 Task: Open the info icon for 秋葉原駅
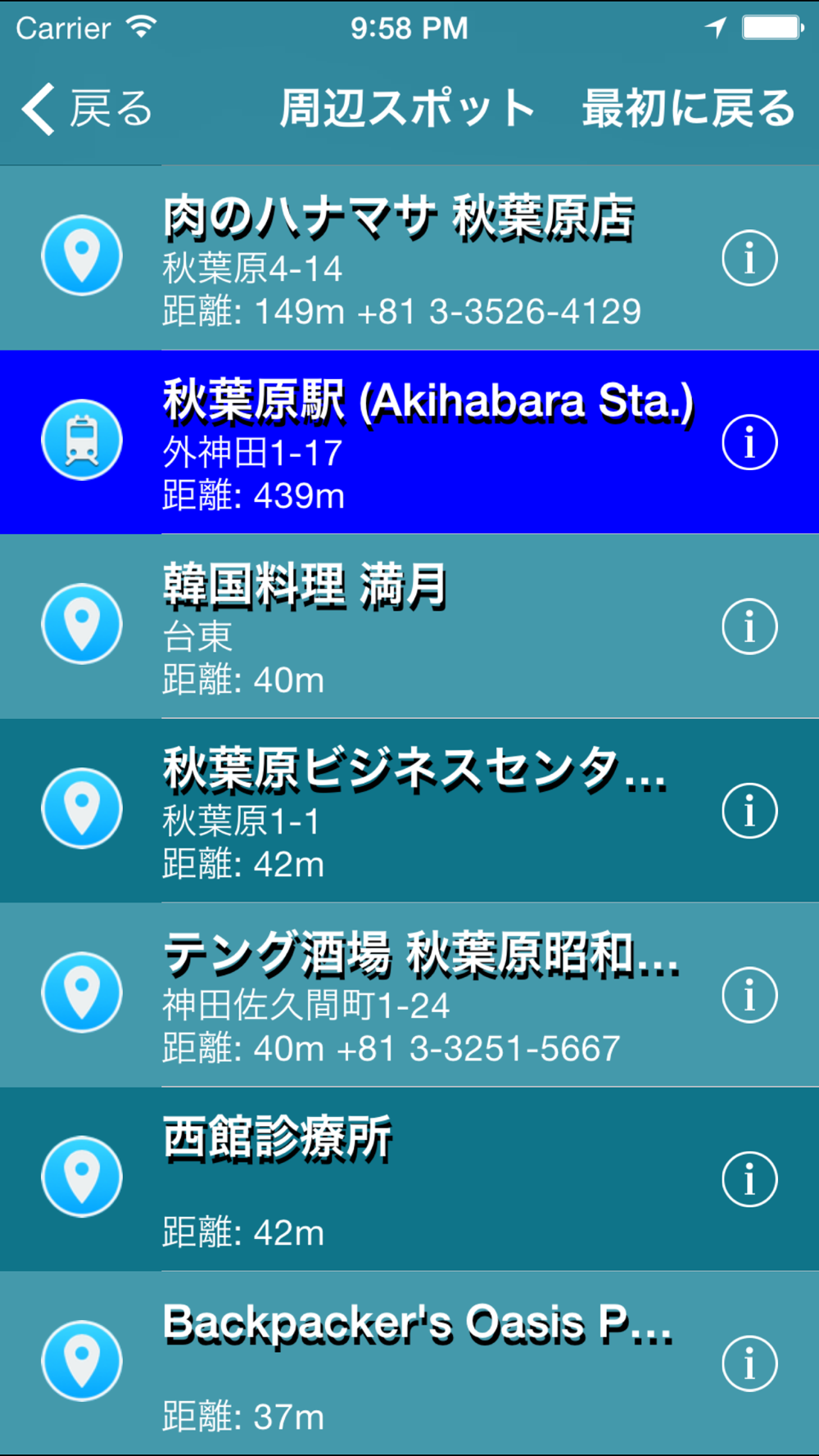coord(749,442)
